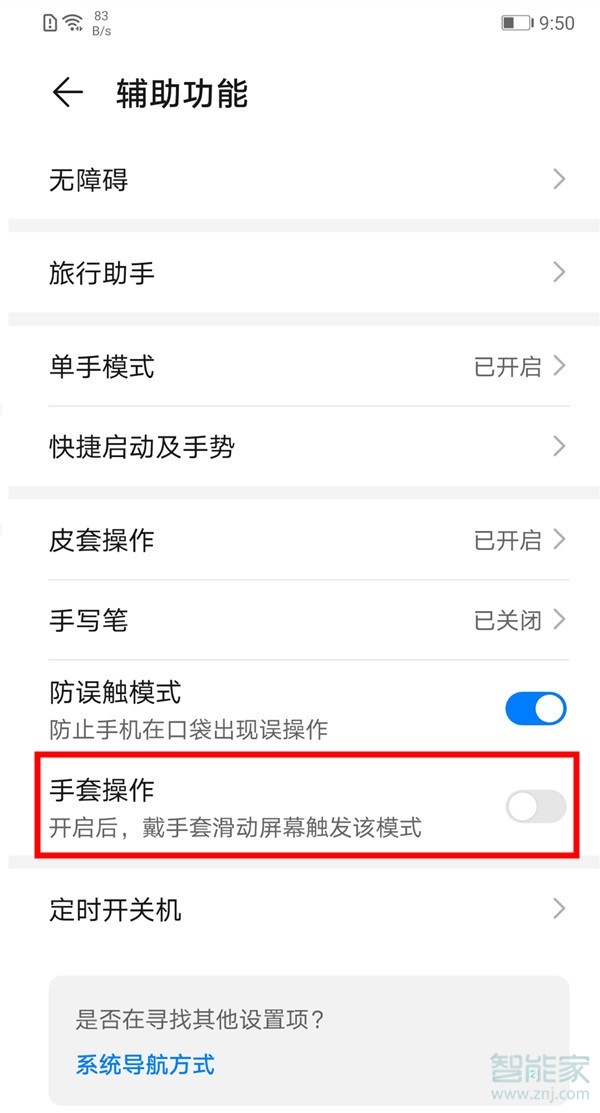This screenshot has width=600, height=1113.
Task: Open 旅行助手 travel assistant
Action: click(x=300, y=273)
